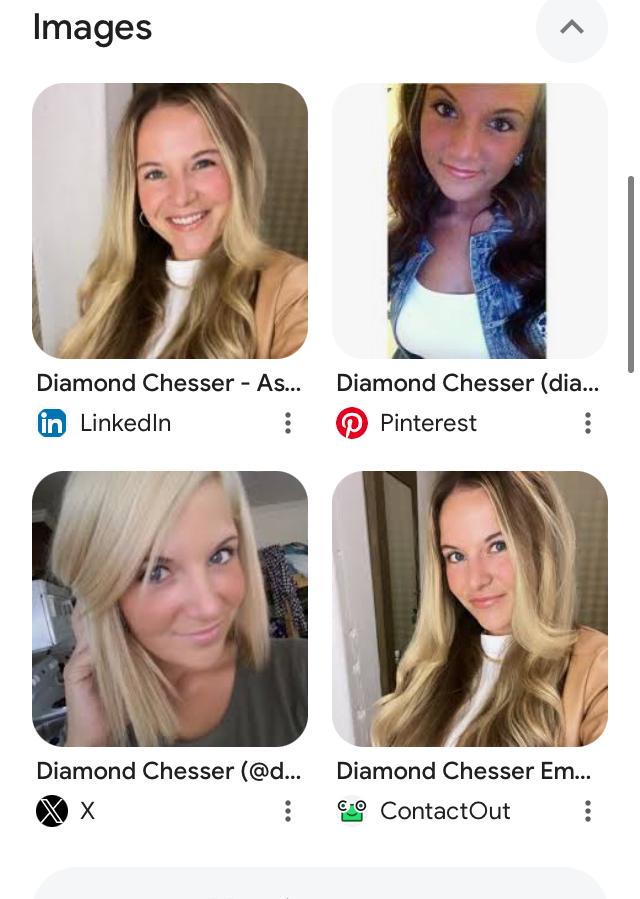Open the LinkedIn image result
The height and width of the screenshot is (899, 640).
(170, 221)
